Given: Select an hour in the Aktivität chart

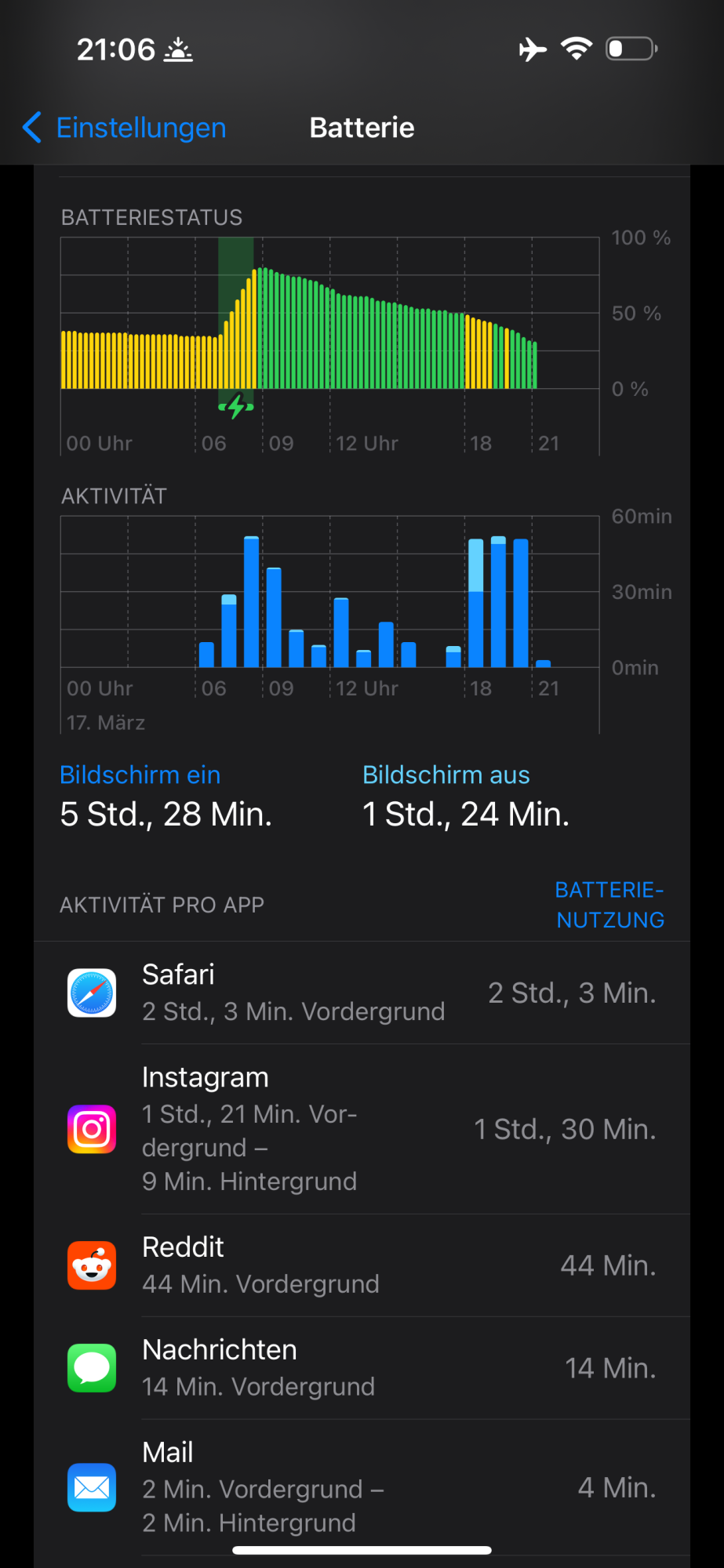Looking at the screenshot, I should [x=251, y=604].
